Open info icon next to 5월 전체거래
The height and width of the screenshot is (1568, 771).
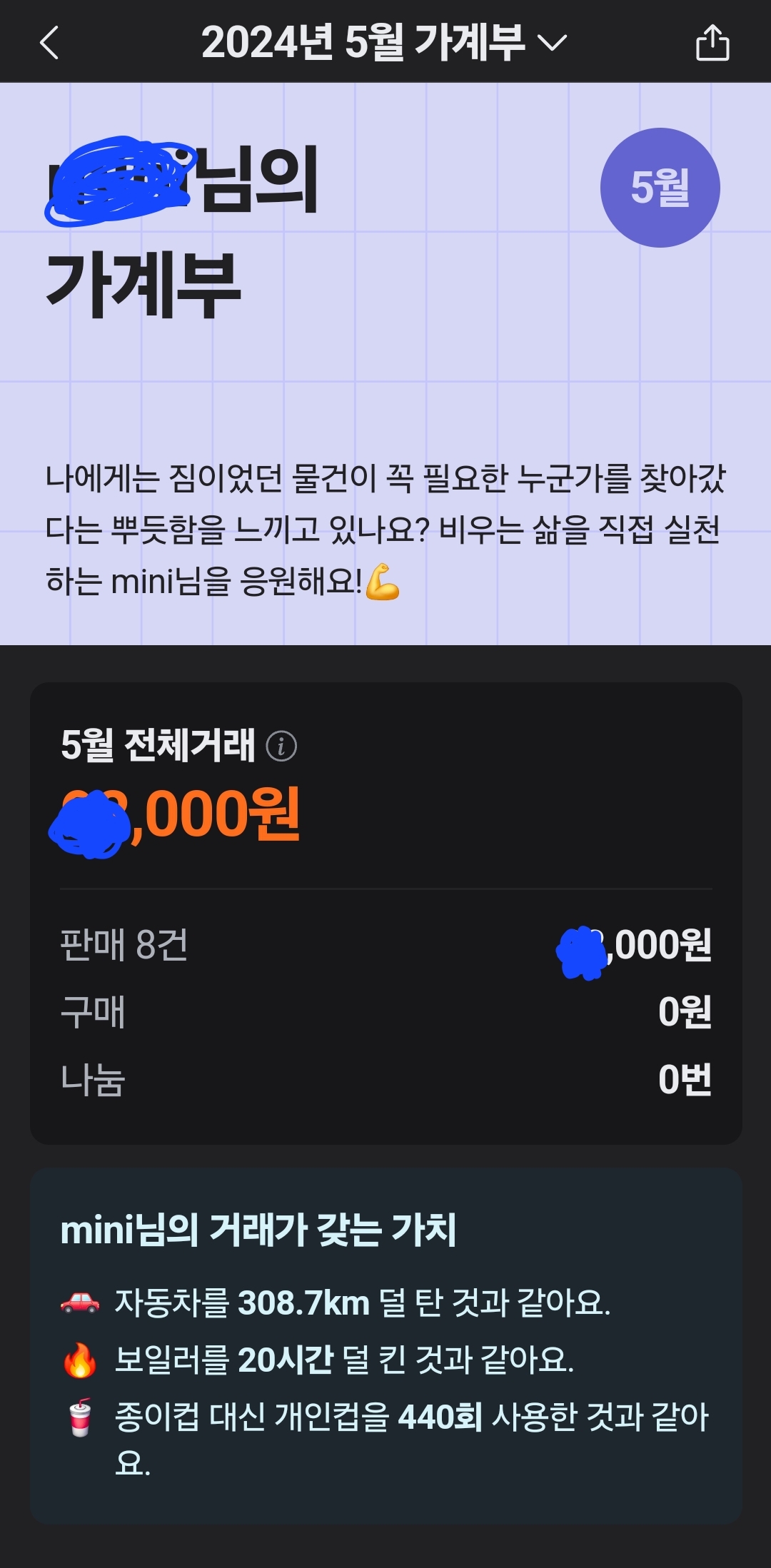281,747
